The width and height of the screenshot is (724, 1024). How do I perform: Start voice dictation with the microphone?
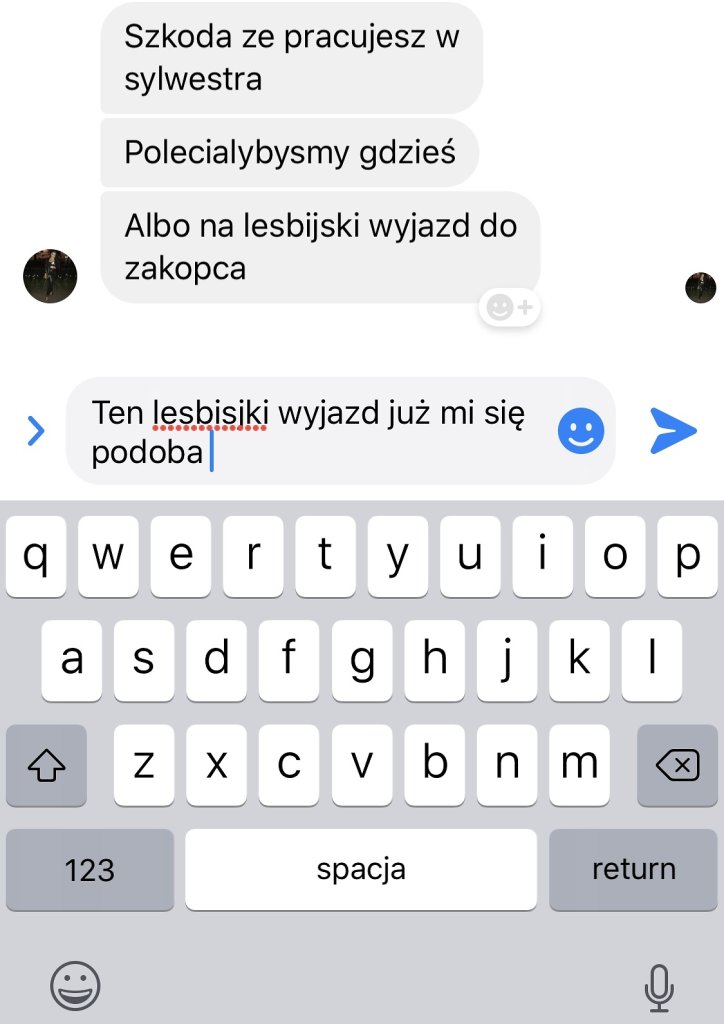coord(658,987)
